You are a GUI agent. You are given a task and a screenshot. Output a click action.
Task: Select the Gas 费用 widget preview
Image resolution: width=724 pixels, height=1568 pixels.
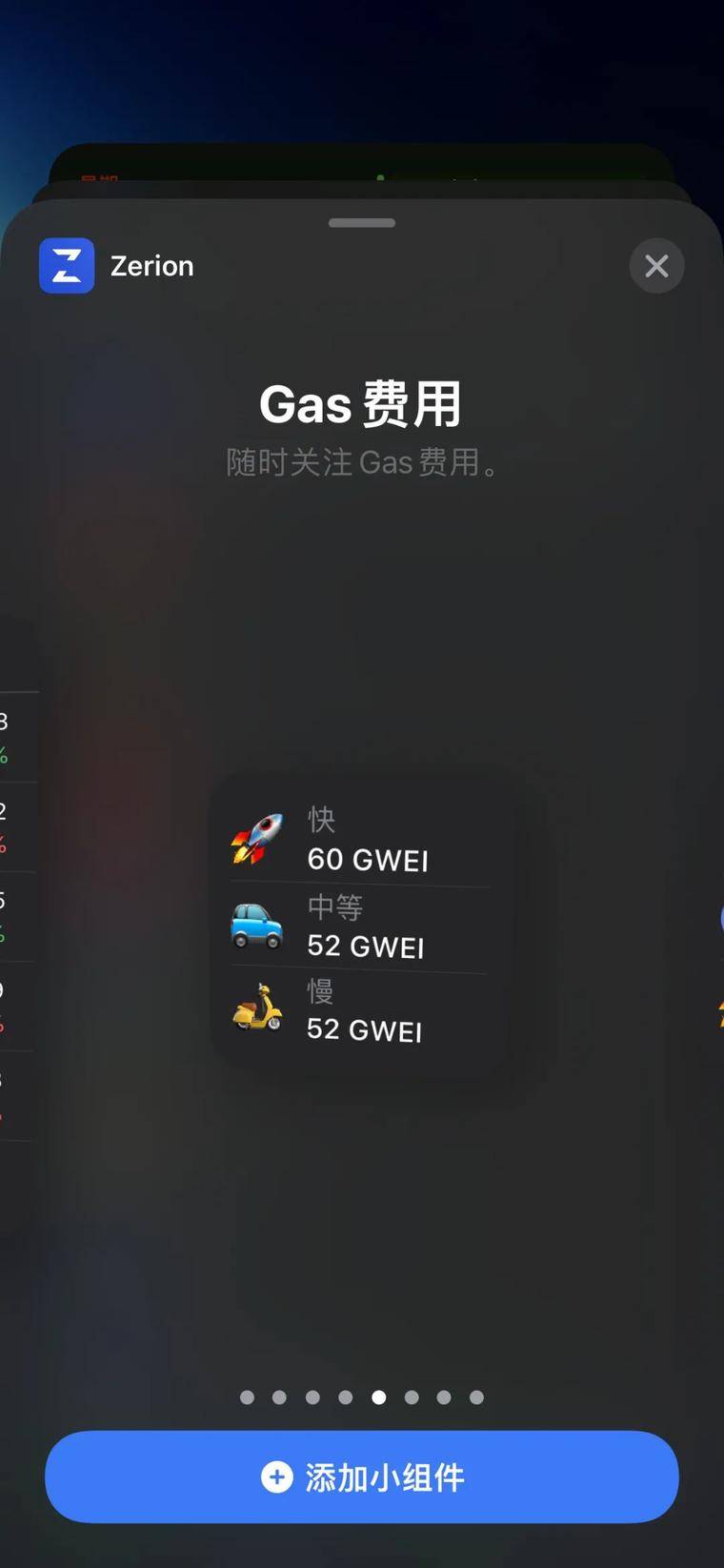tap(362, 926)
